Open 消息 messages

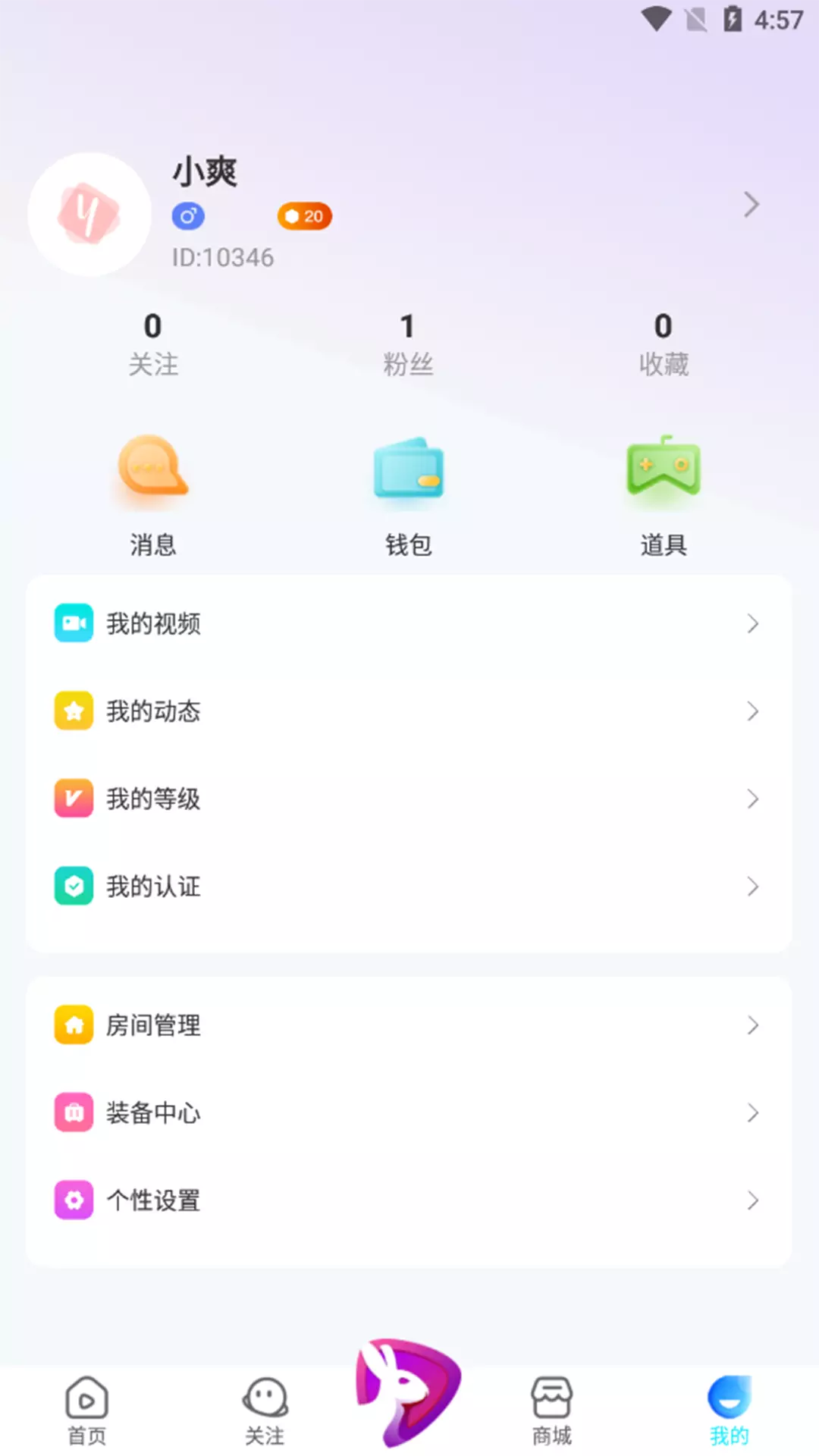[153, 495]
